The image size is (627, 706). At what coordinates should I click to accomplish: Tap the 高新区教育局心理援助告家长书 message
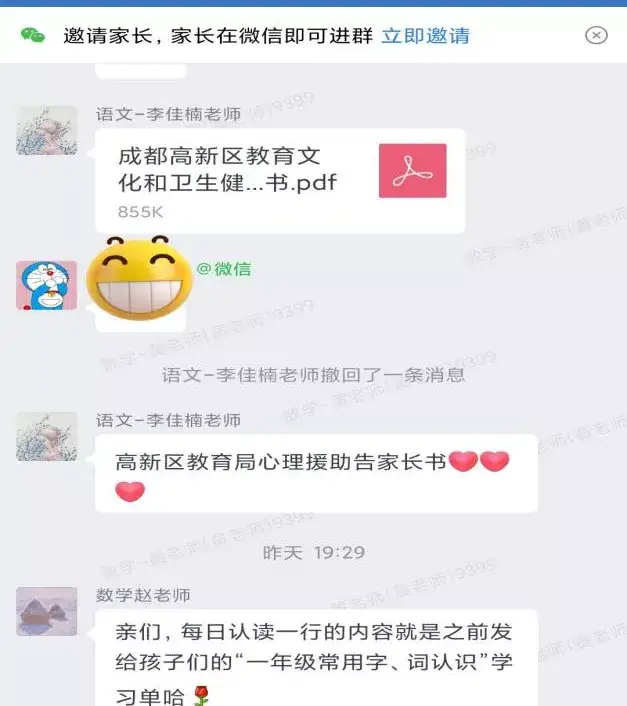coord(315,474)
